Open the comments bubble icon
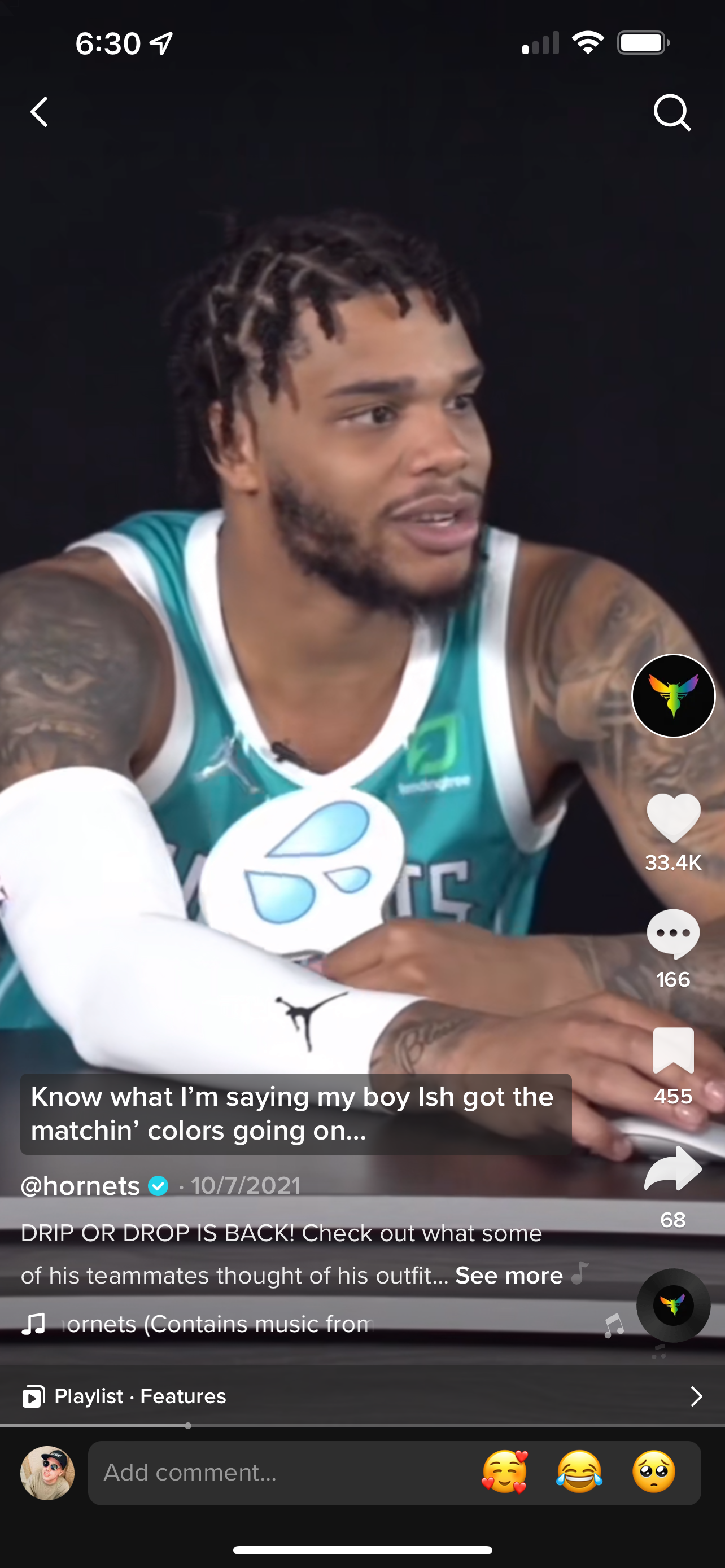The height and width of the screenshot is (1568, 725). pos(673,934)
